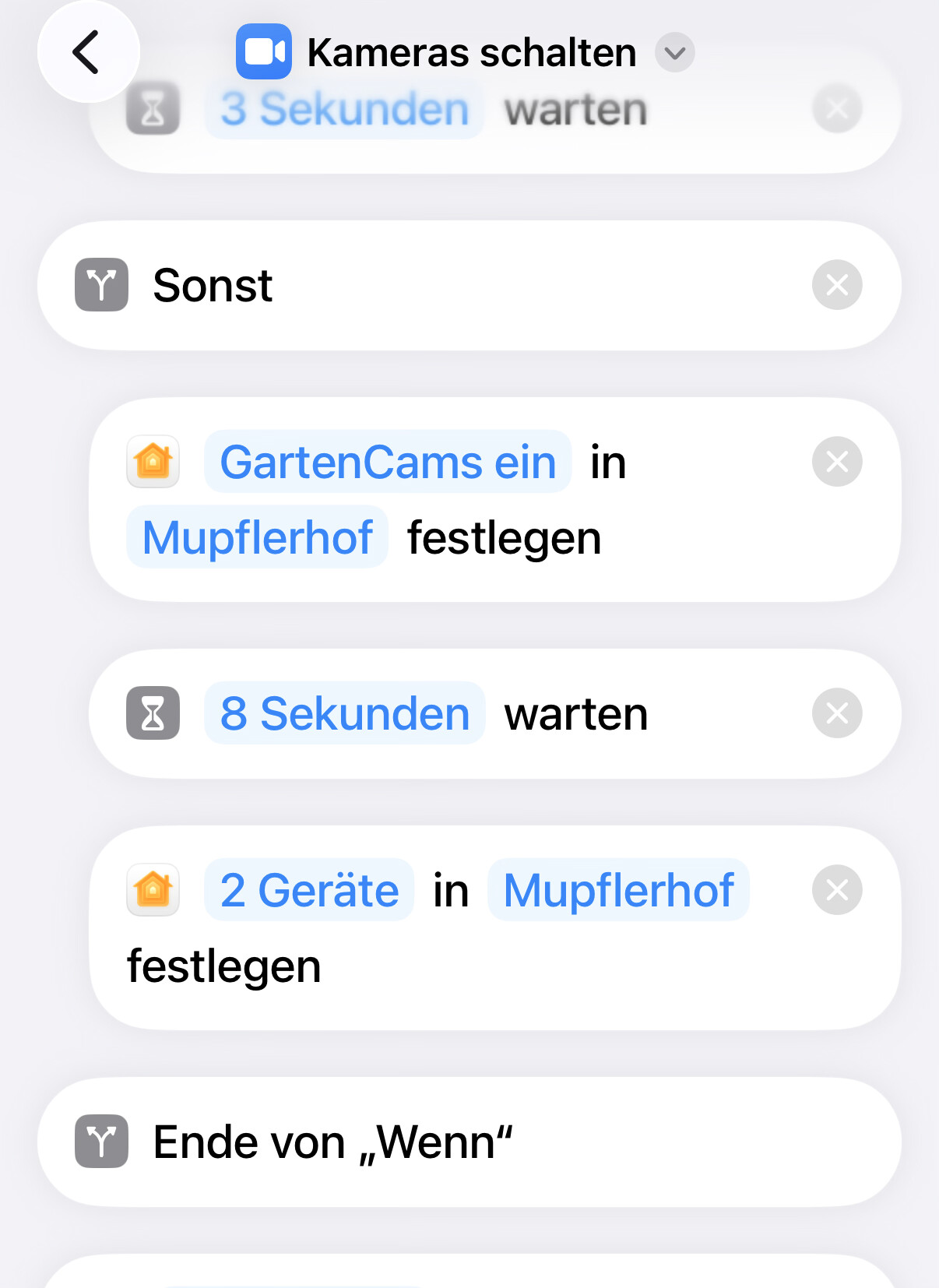The image size is (939, 1288).
Task: Open the Kameras schalten title dropdown
Action: [674, 53]
